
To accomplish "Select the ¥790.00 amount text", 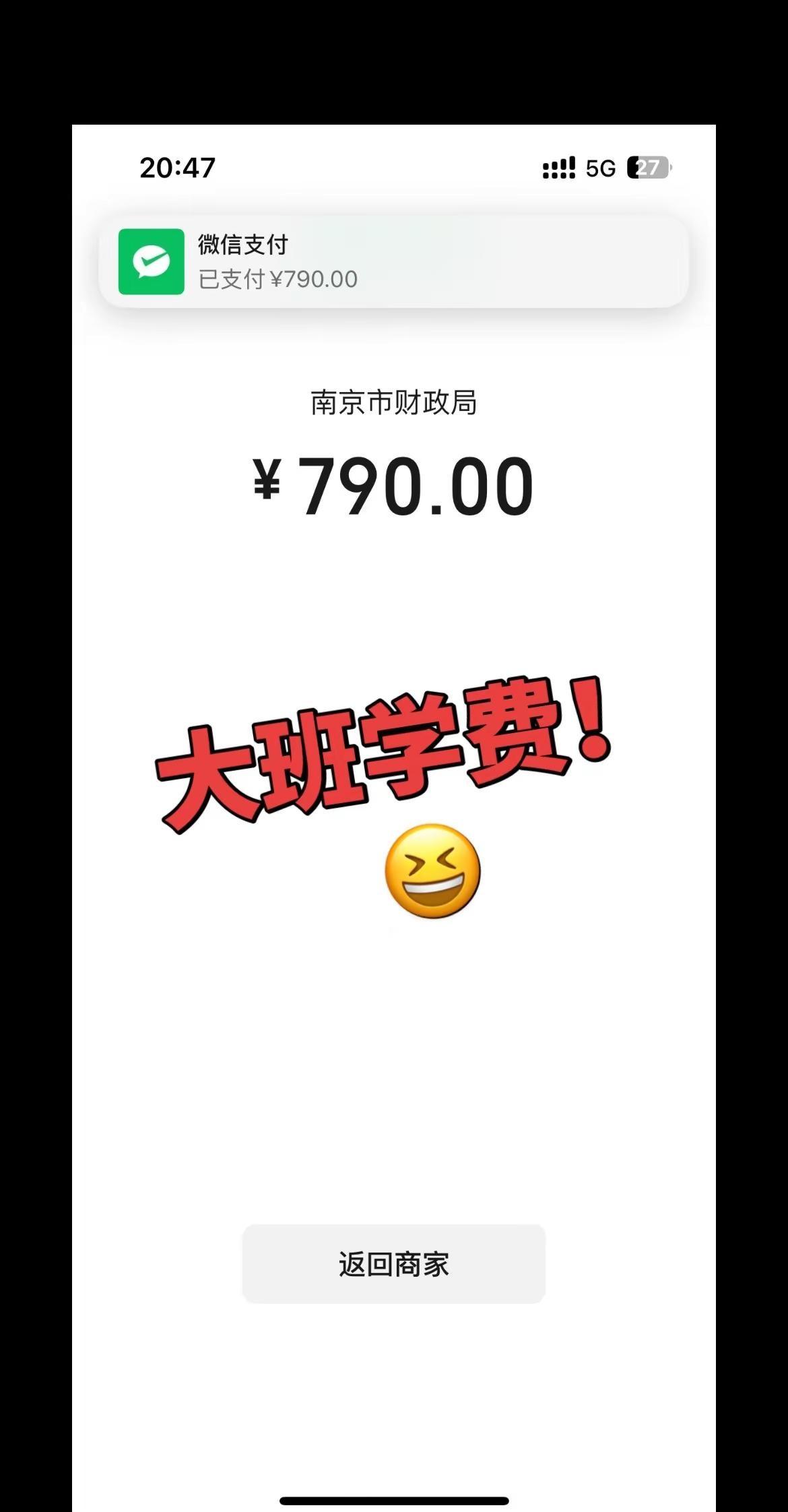I will pos(394,486).
